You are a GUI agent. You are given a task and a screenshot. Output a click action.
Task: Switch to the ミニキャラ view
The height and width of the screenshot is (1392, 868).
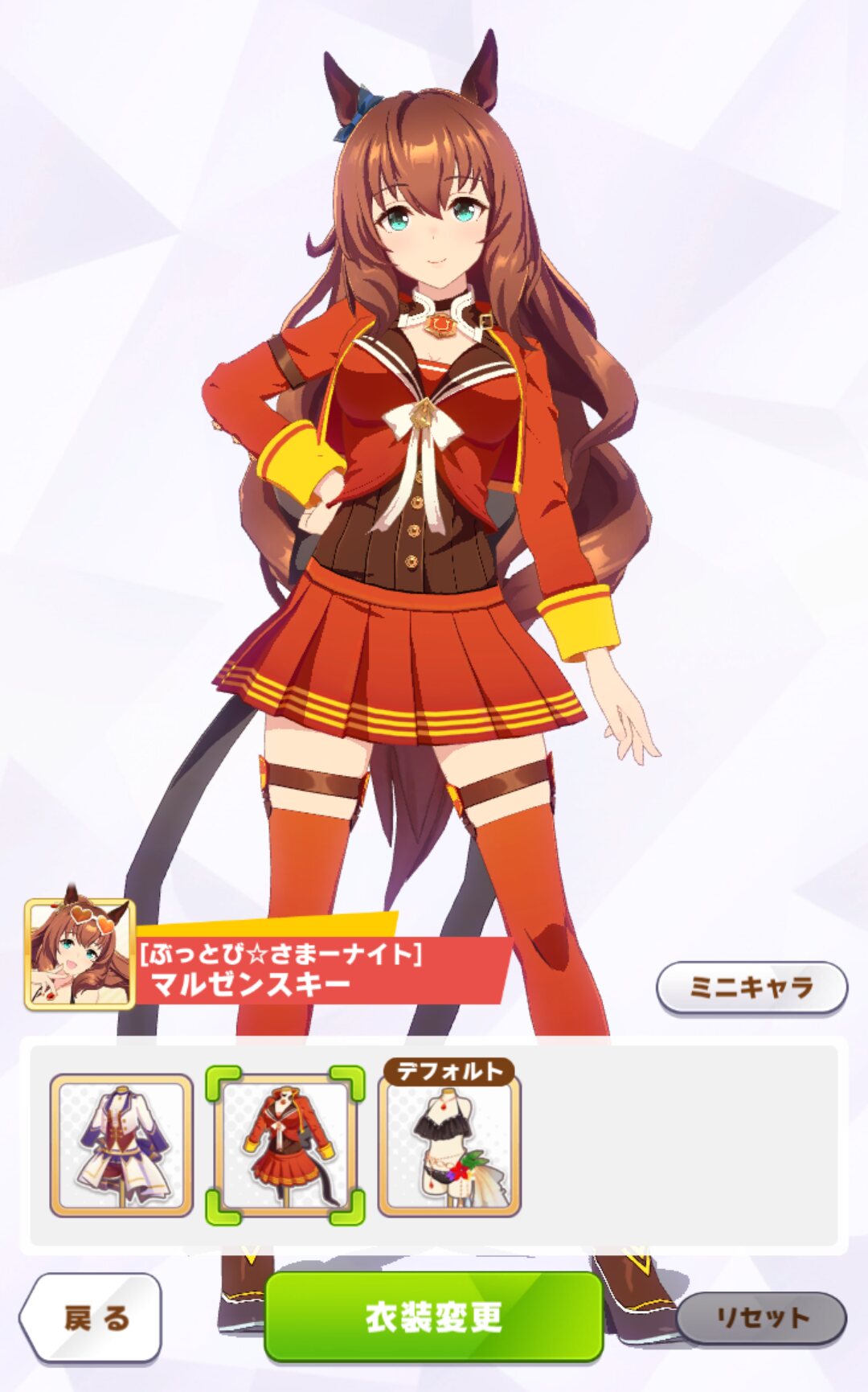coord(751,987)
